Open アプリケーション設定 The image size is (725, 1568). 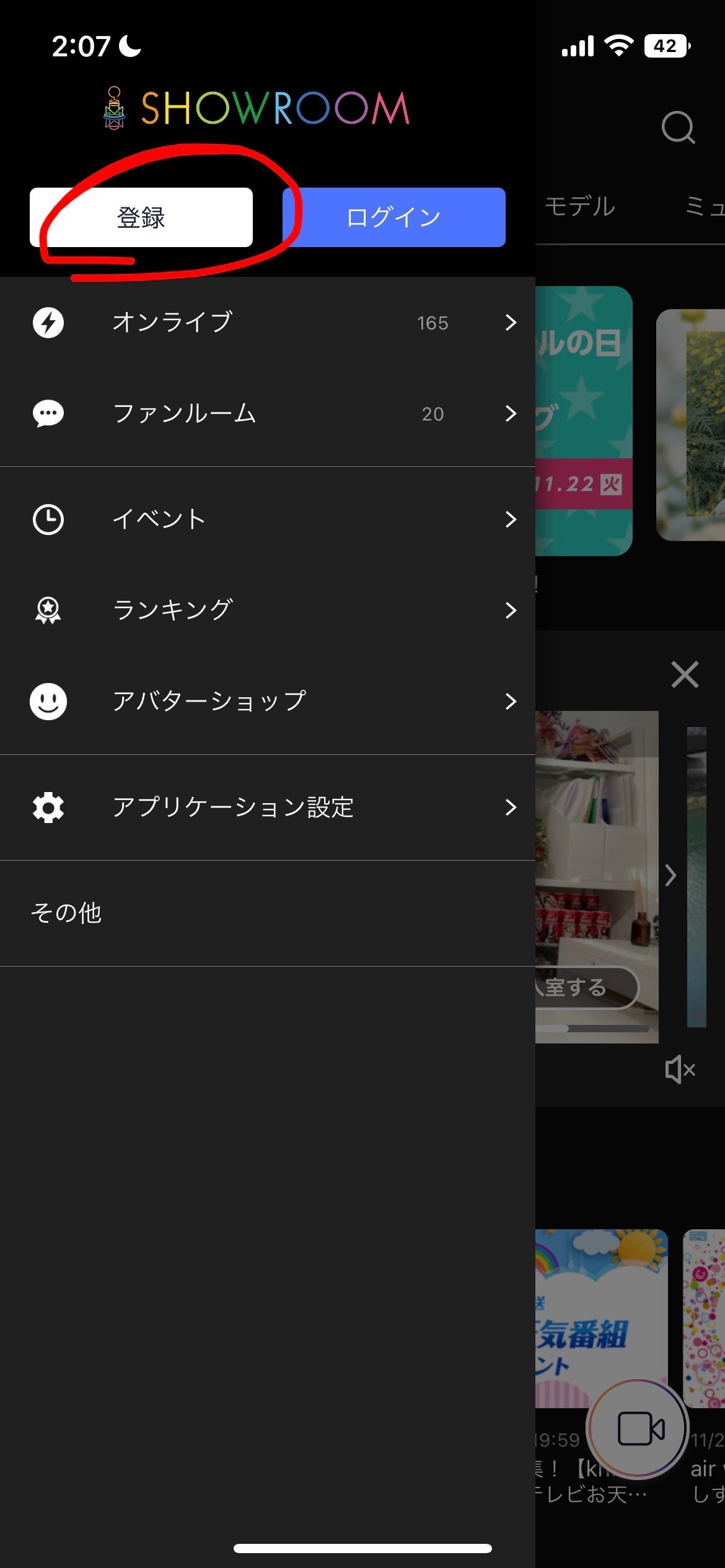(x=268, y=808)
